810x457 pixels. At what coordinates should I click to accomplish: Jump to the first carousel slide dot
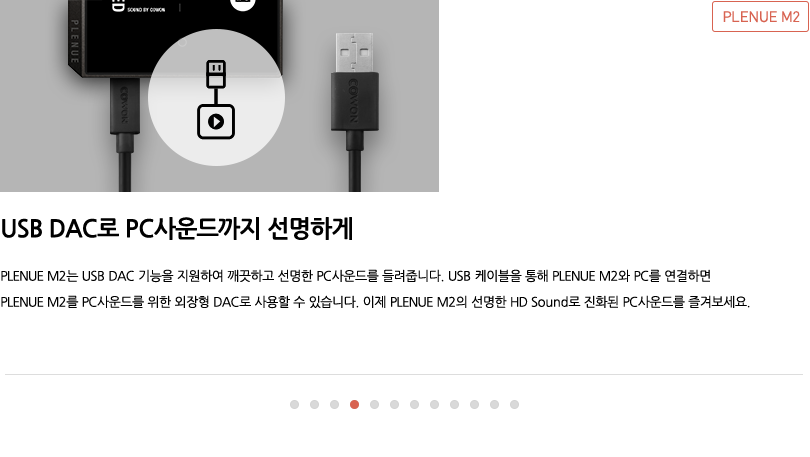(294, 405)
